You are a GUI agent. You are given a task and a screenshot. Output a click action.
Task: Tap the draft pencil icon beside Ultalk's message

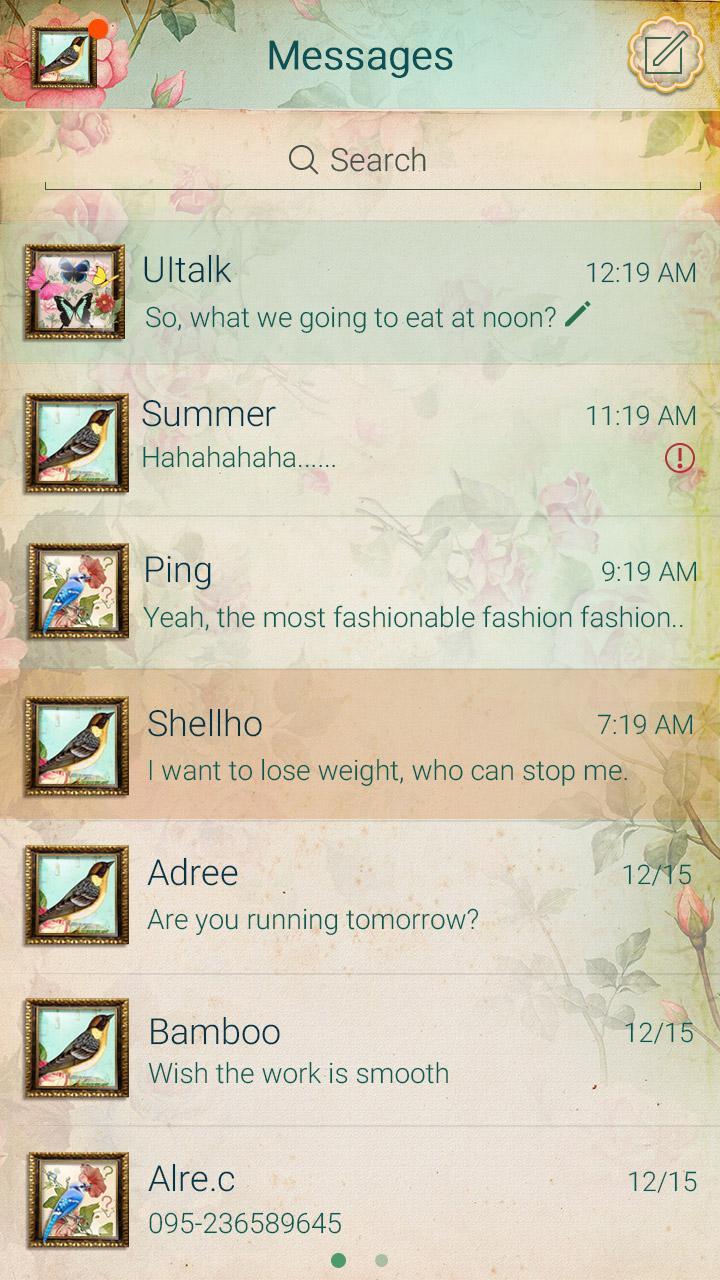click(578, 315)
